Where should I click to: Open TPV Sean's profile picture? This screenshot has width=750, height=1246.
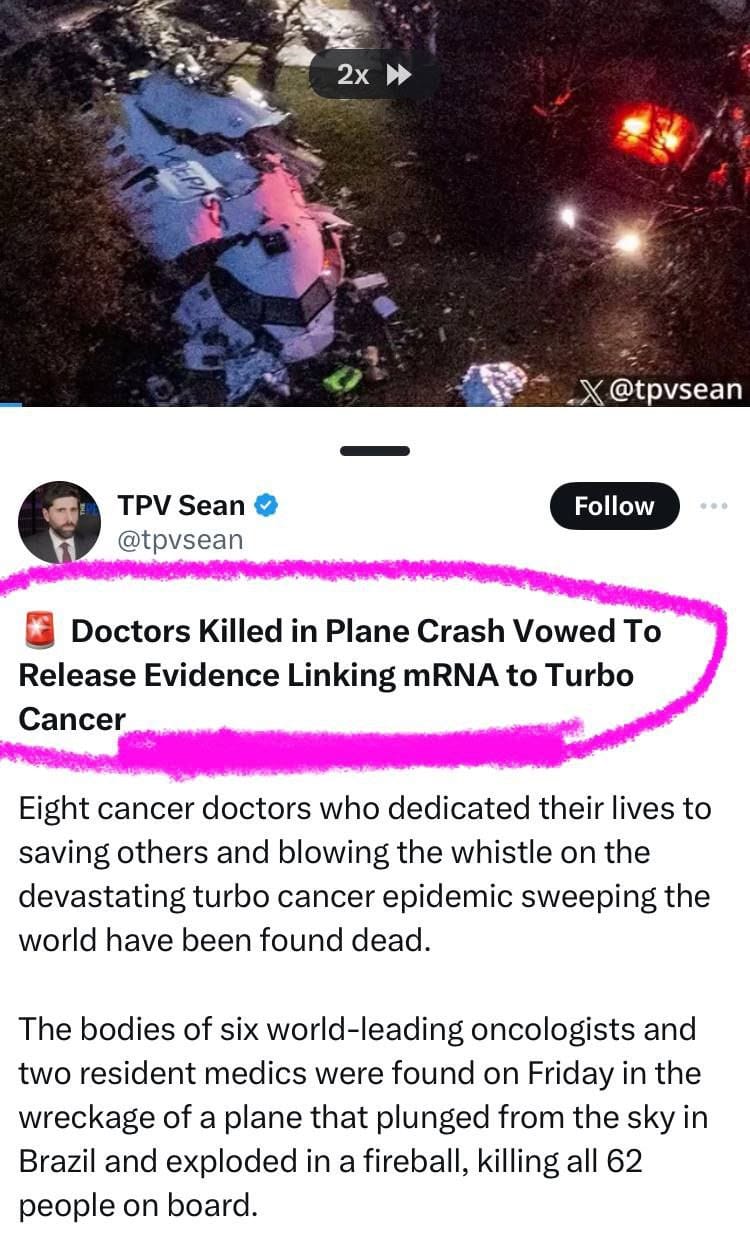point(59,522)
